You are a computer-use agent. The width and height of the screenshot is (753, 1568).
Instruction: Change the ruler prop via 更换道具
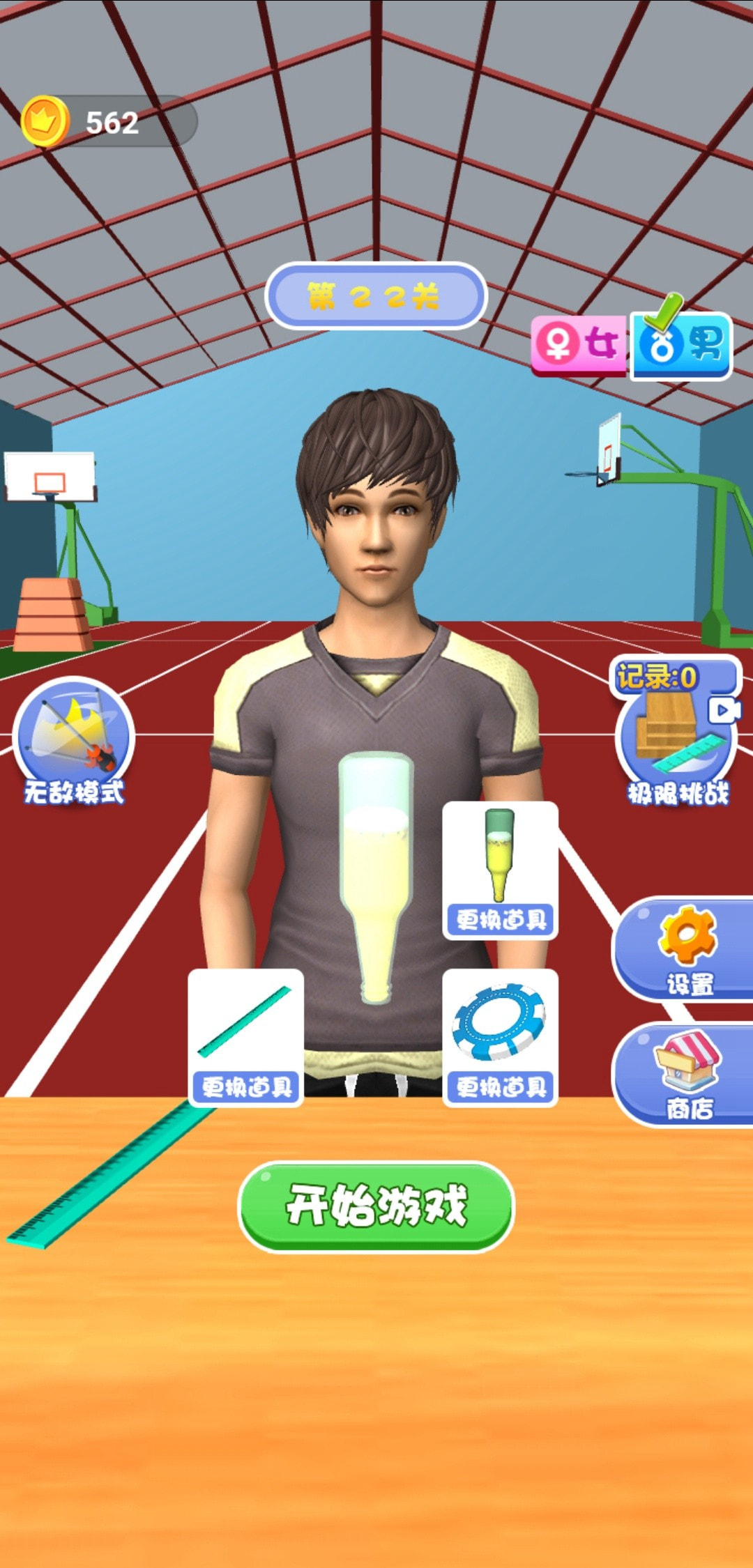[245, 1038]
